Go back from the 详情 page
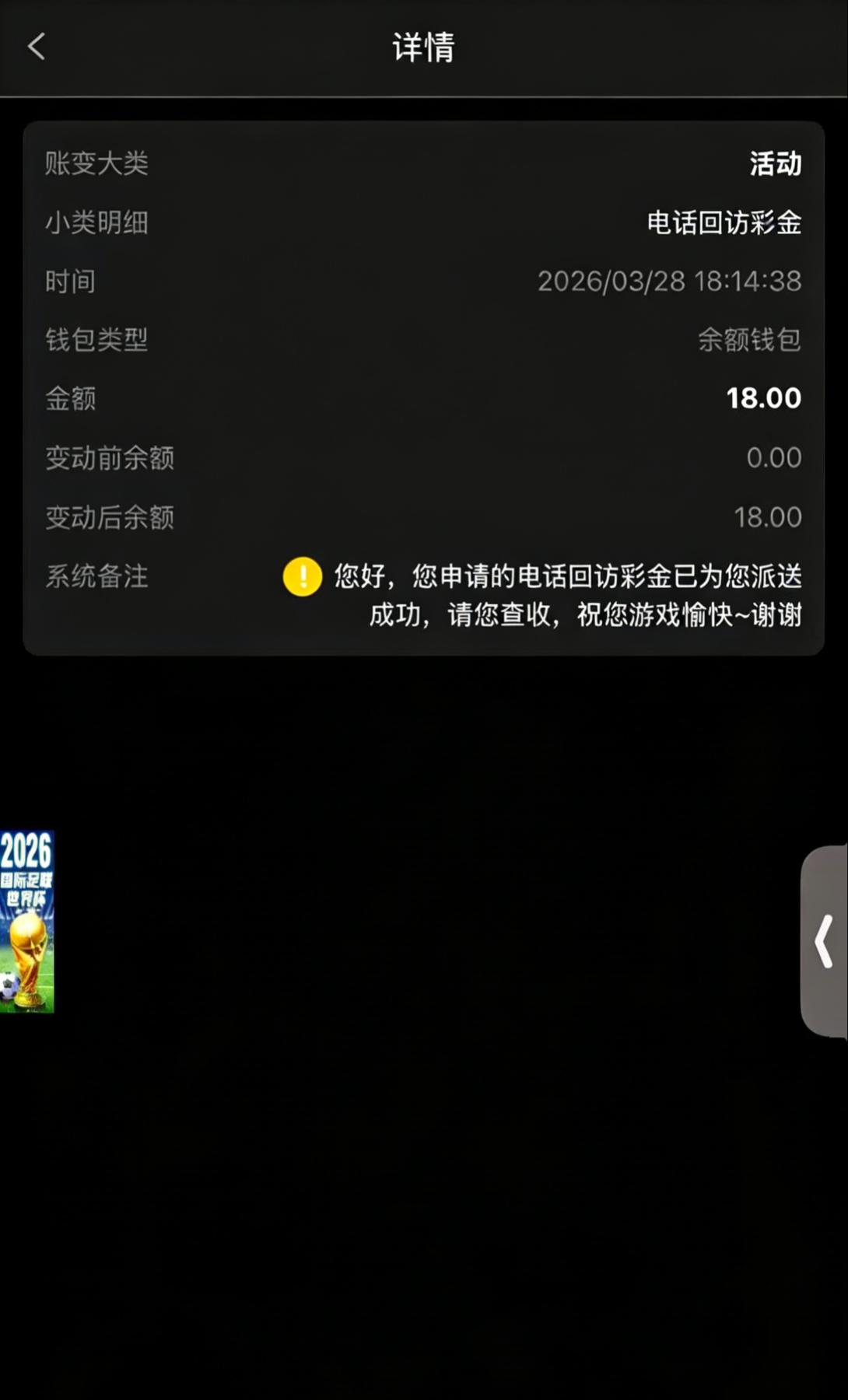 coord(37,47)
